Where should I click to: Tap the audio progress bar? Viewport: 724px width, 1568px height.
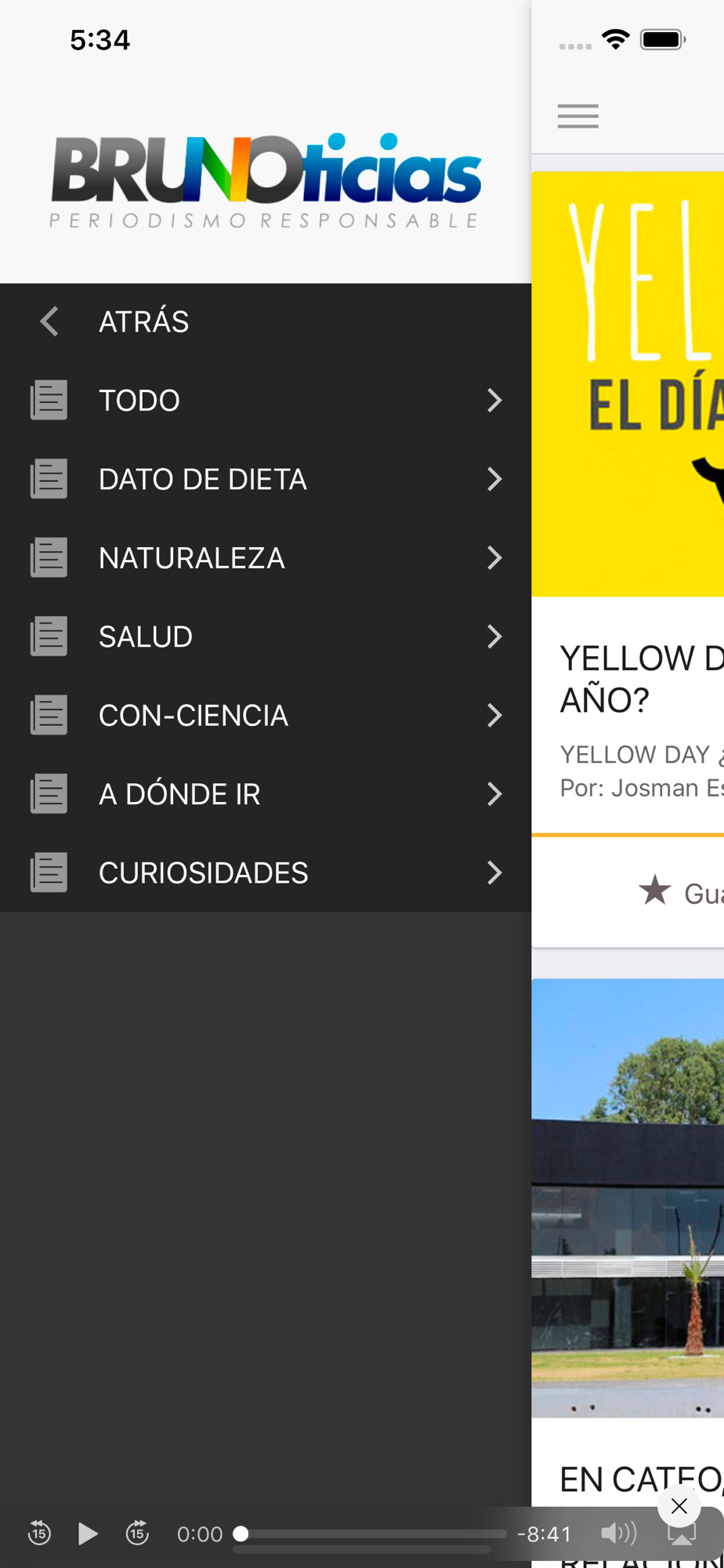coord(372,1534)
